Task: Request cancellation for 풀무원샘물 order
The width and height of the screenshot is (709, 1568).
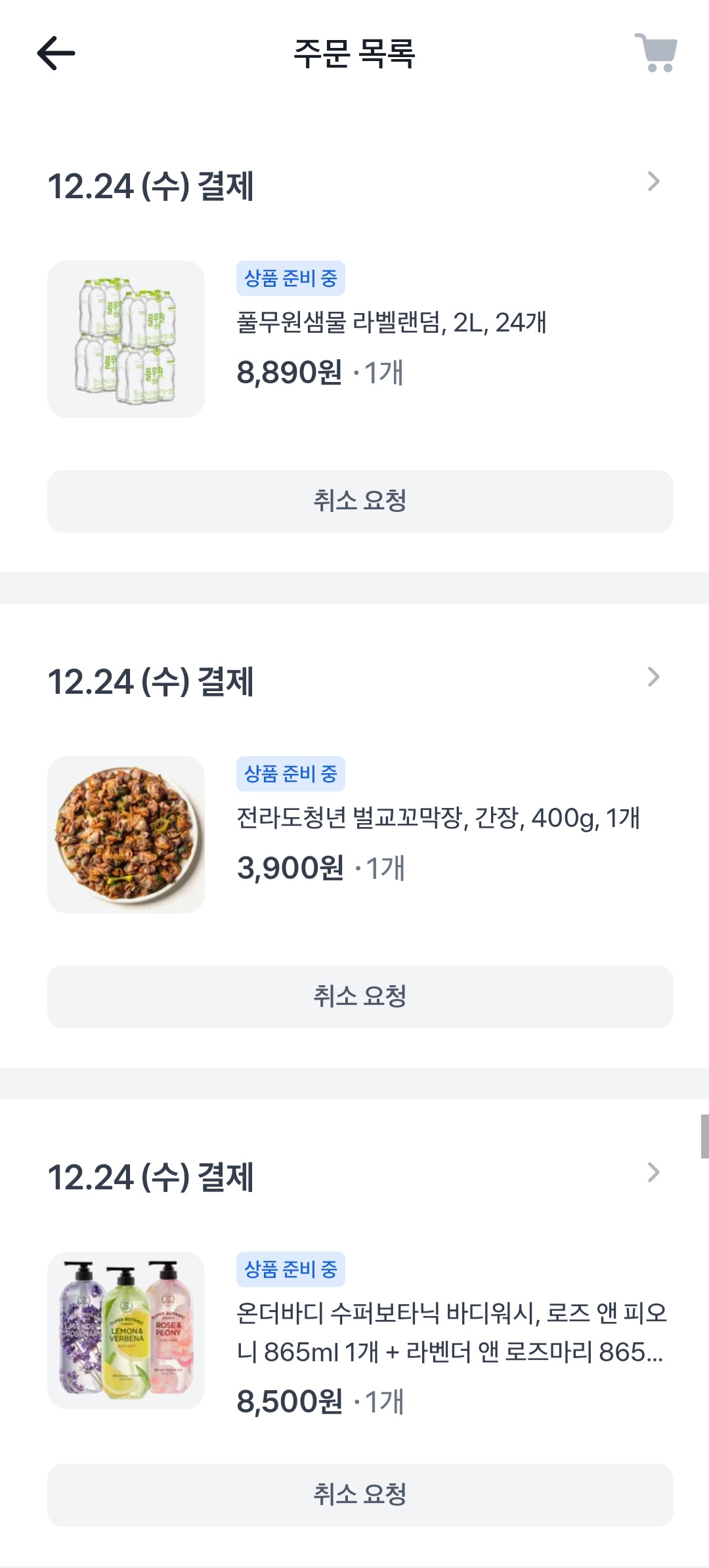Action: pos(360,501)
